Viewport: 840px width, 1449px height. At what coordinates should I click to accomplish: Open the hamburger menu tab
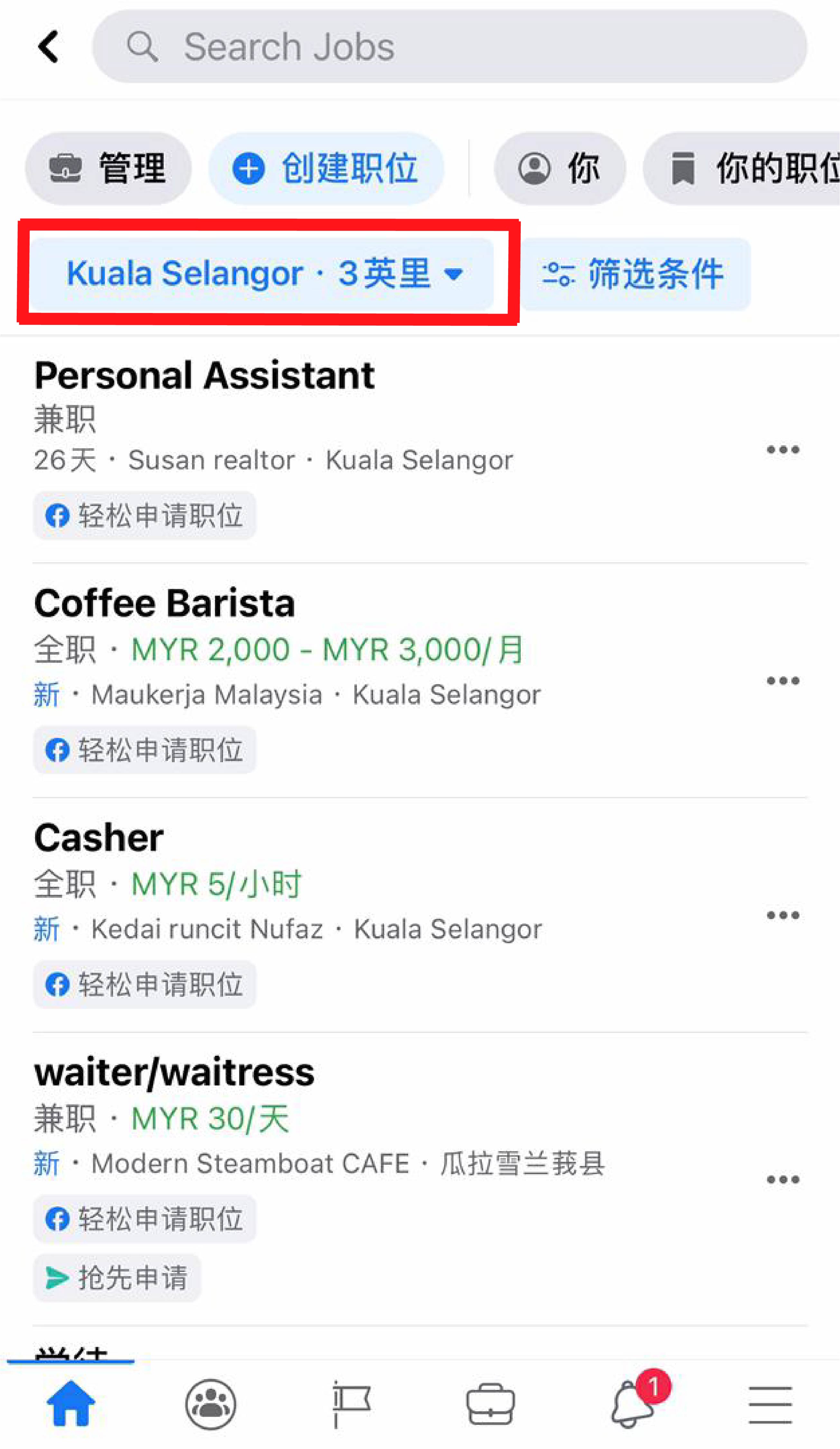[x=770, y=1404]
